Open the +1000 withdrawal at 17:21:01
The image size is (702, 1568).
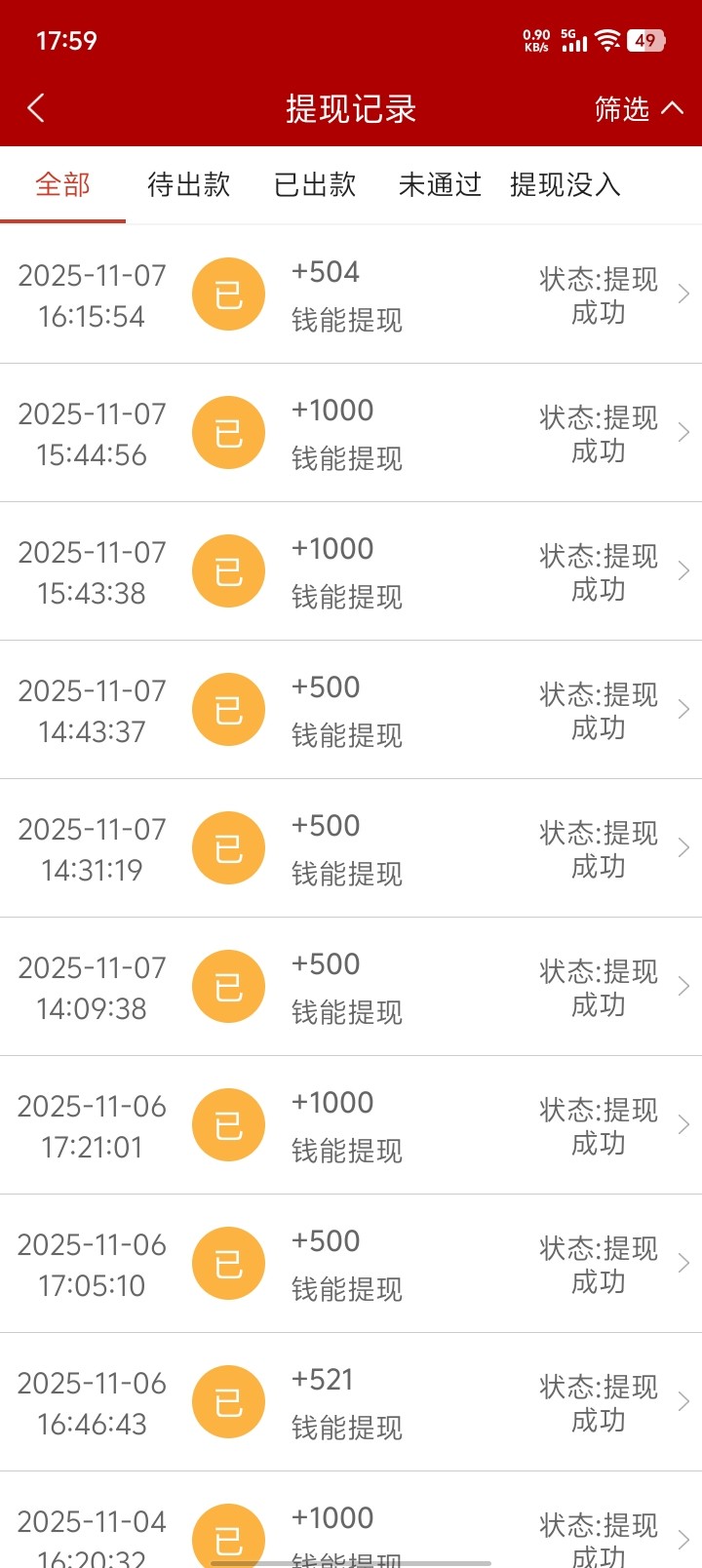click(x=351, y=1125)
